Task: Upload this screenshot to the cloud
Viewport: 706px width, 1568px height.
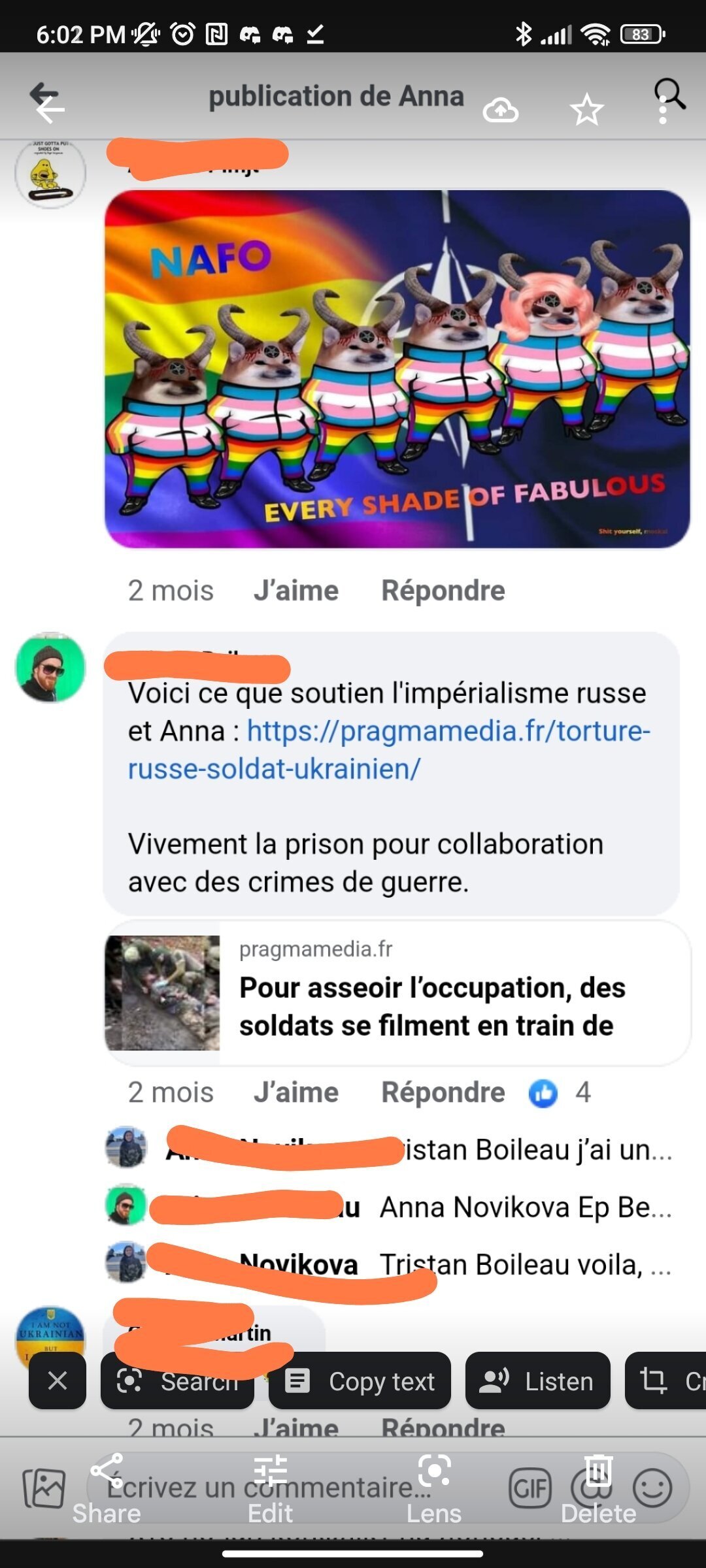Action: [x=501, y=110]
